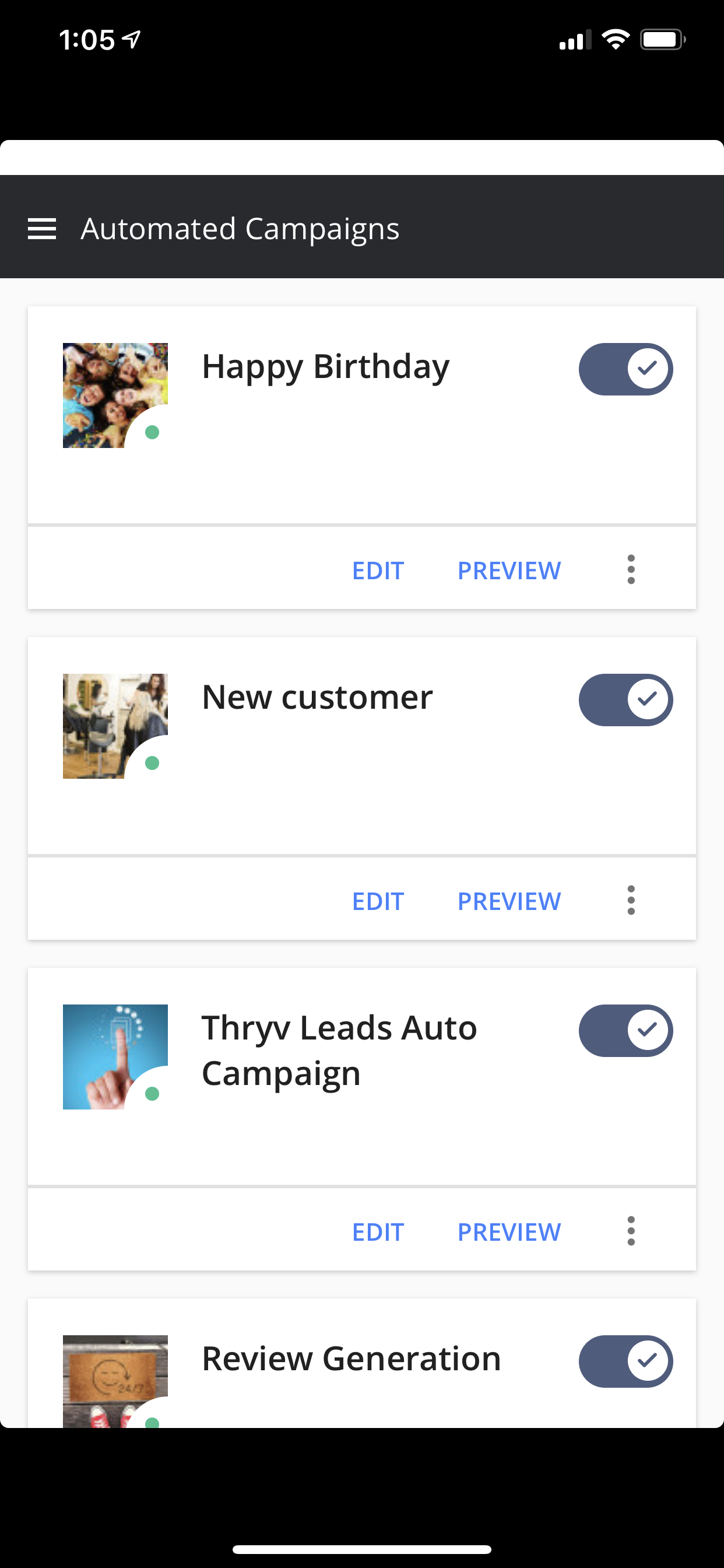Open the hamburger navigation menu
The width and height of the screenshot is (724, 1568).
42,229
